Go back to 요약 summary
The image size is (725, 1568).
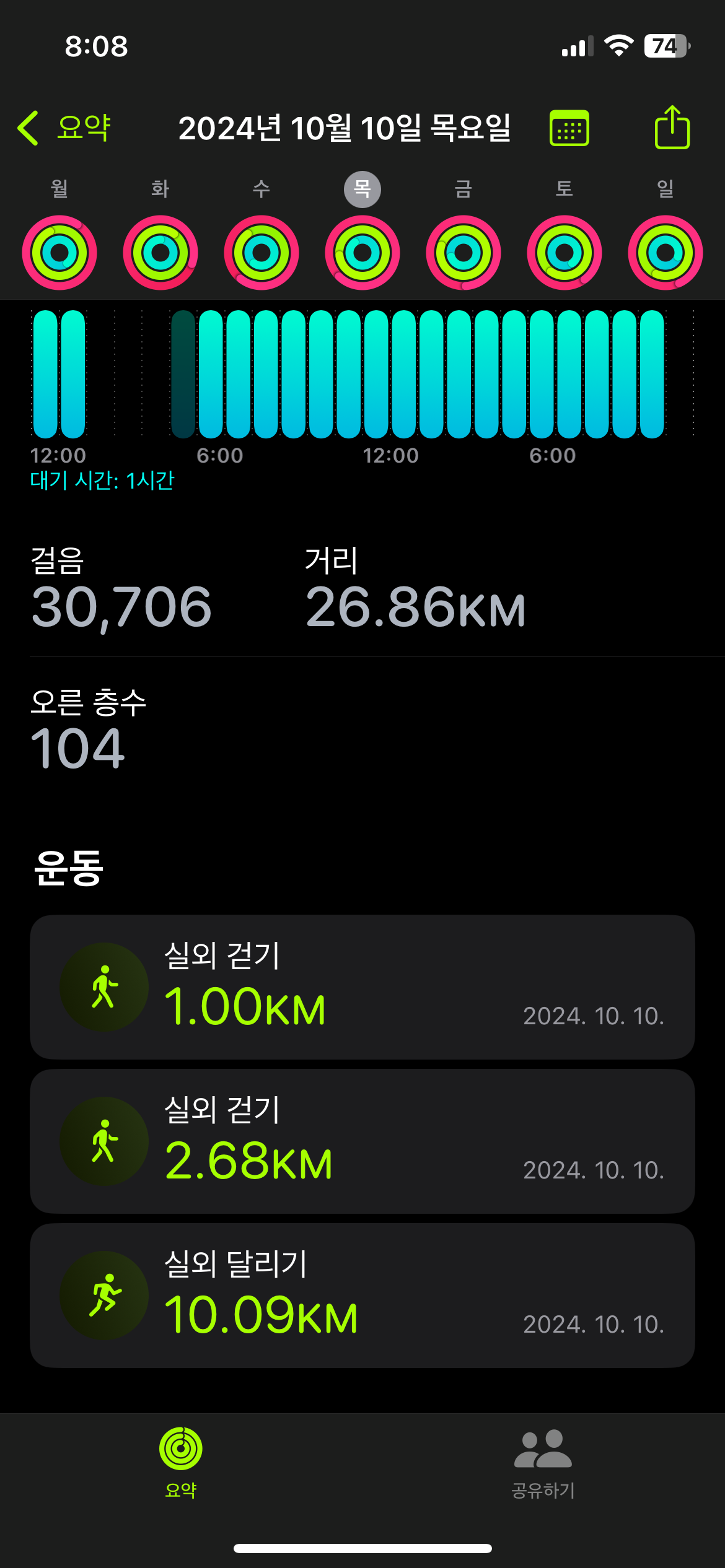(x=64, y=128)
